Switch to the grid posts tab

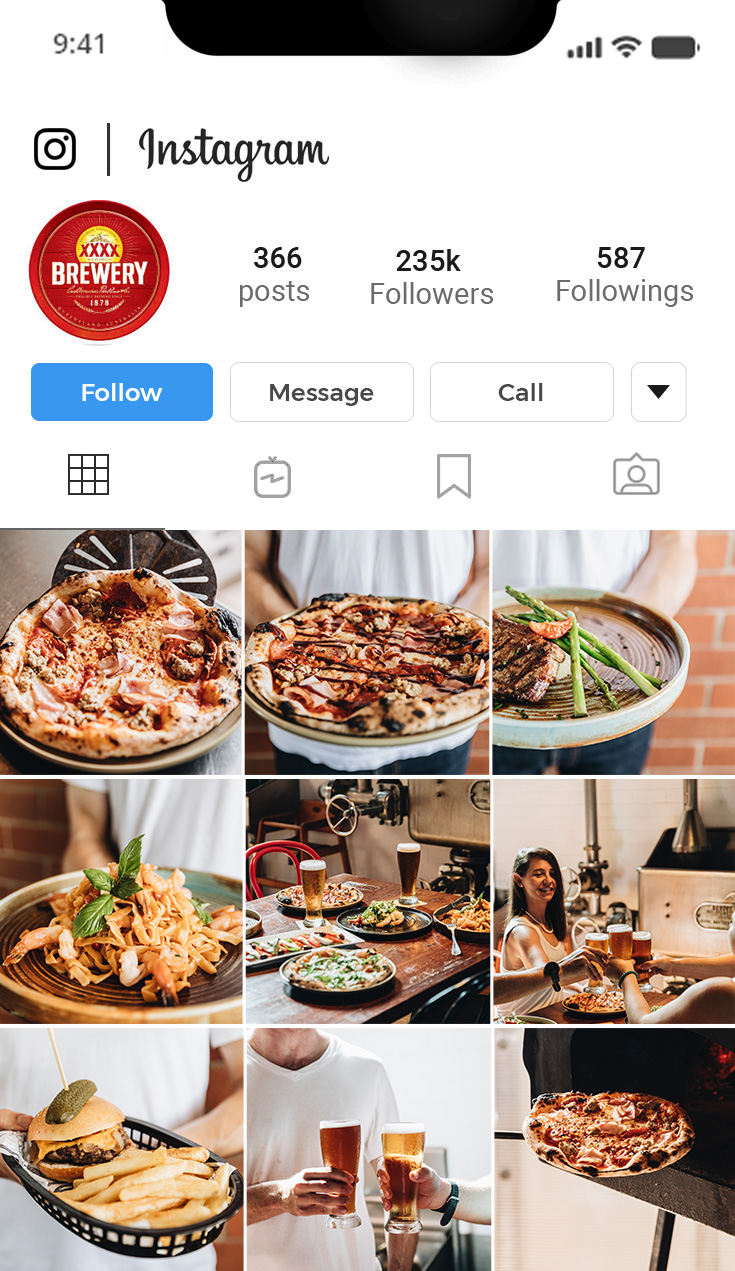pyautogui.click(x=88, y=475)
